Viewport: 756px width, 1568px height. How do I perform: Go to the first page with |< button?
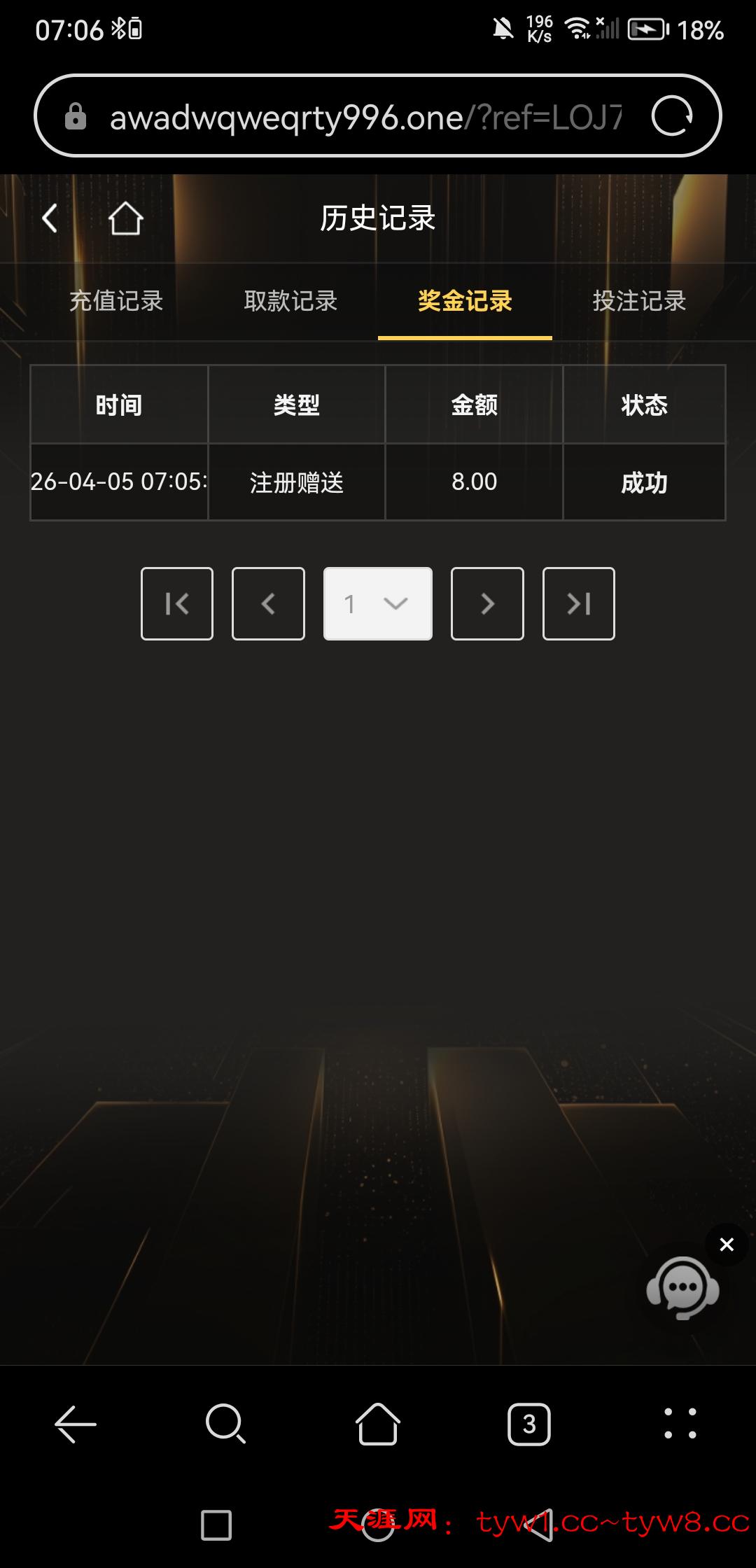[x=176, y=603]
